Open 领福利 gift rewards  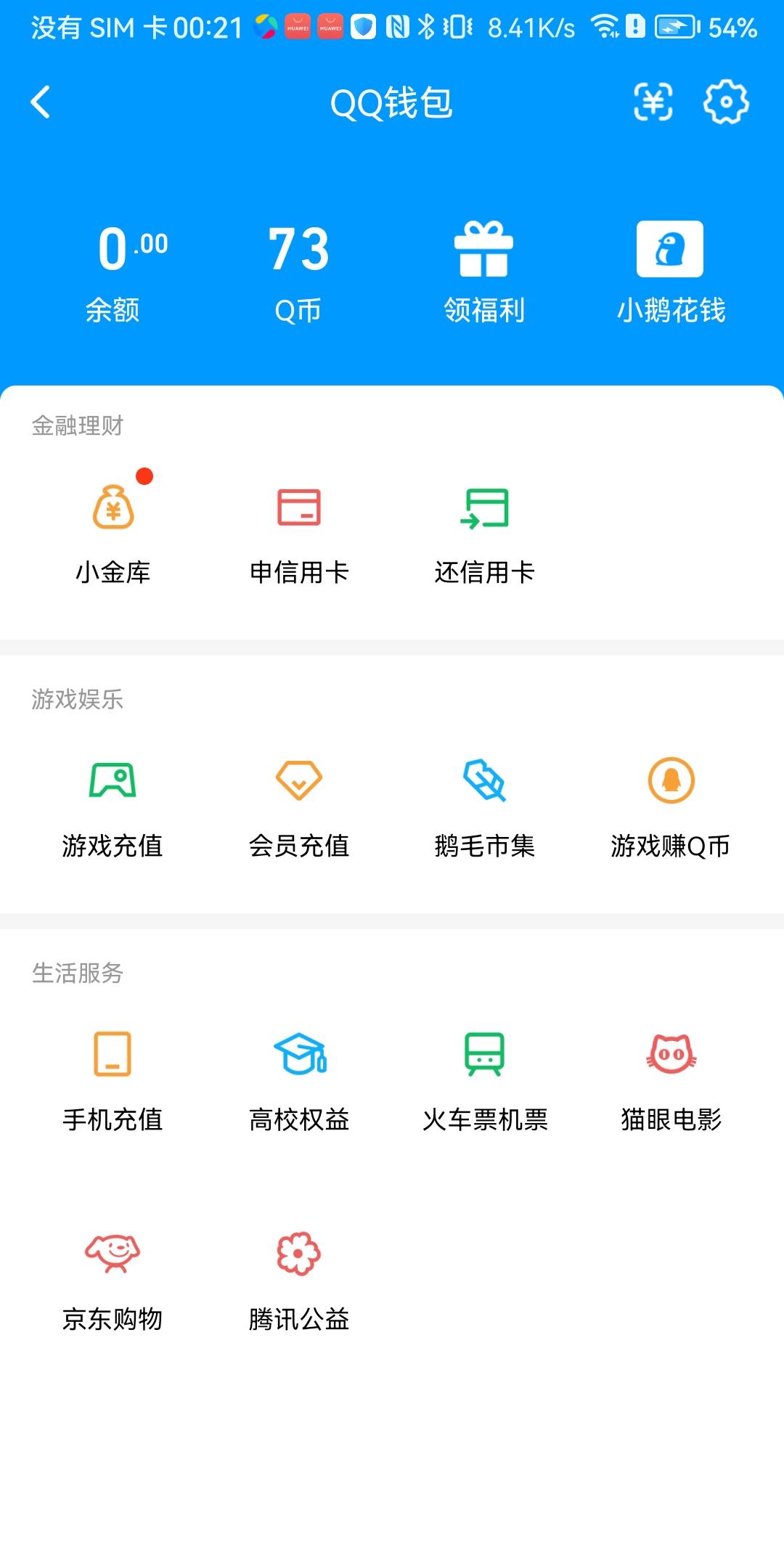pyautogui.click(x=484, y=272)
